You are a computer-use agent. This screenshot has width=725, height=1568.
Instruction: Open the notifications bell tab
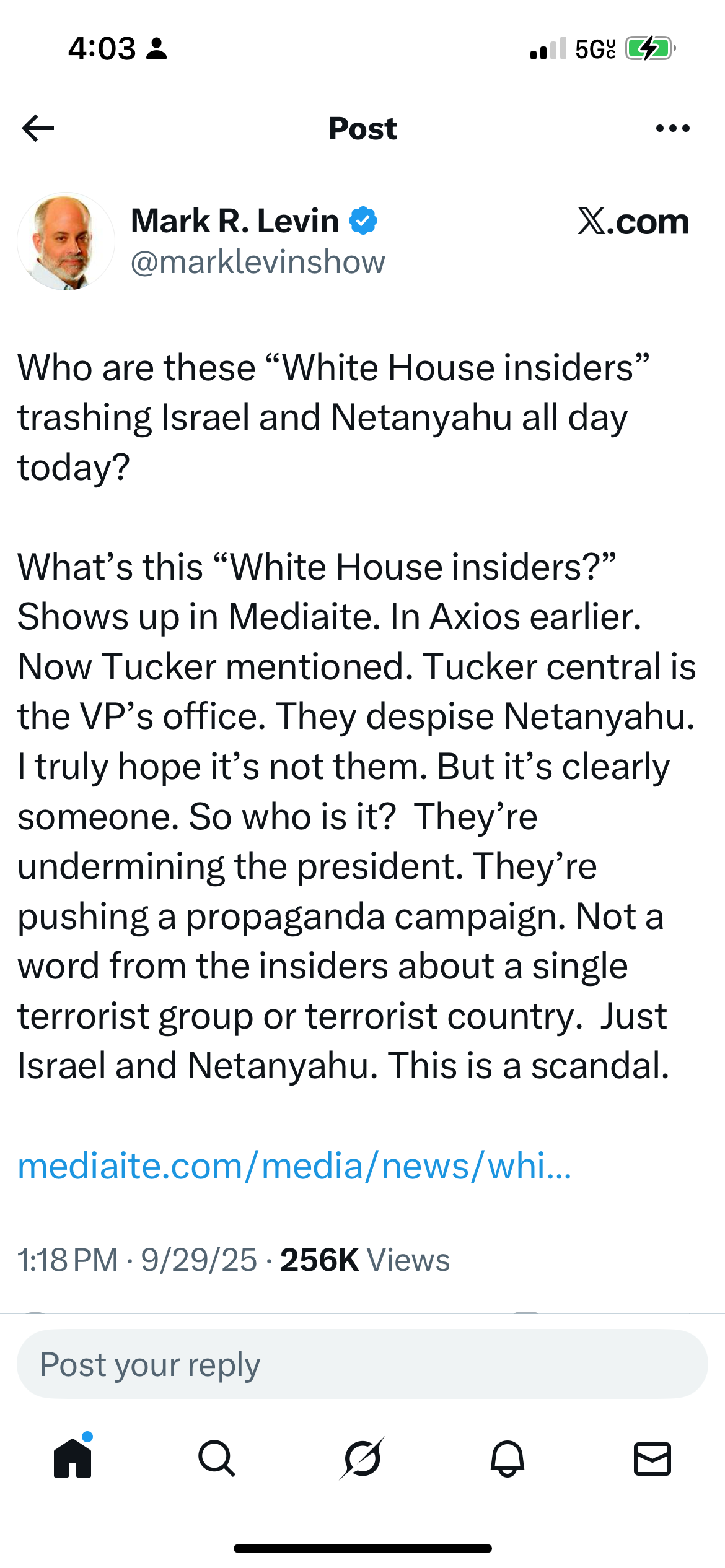507,1458
